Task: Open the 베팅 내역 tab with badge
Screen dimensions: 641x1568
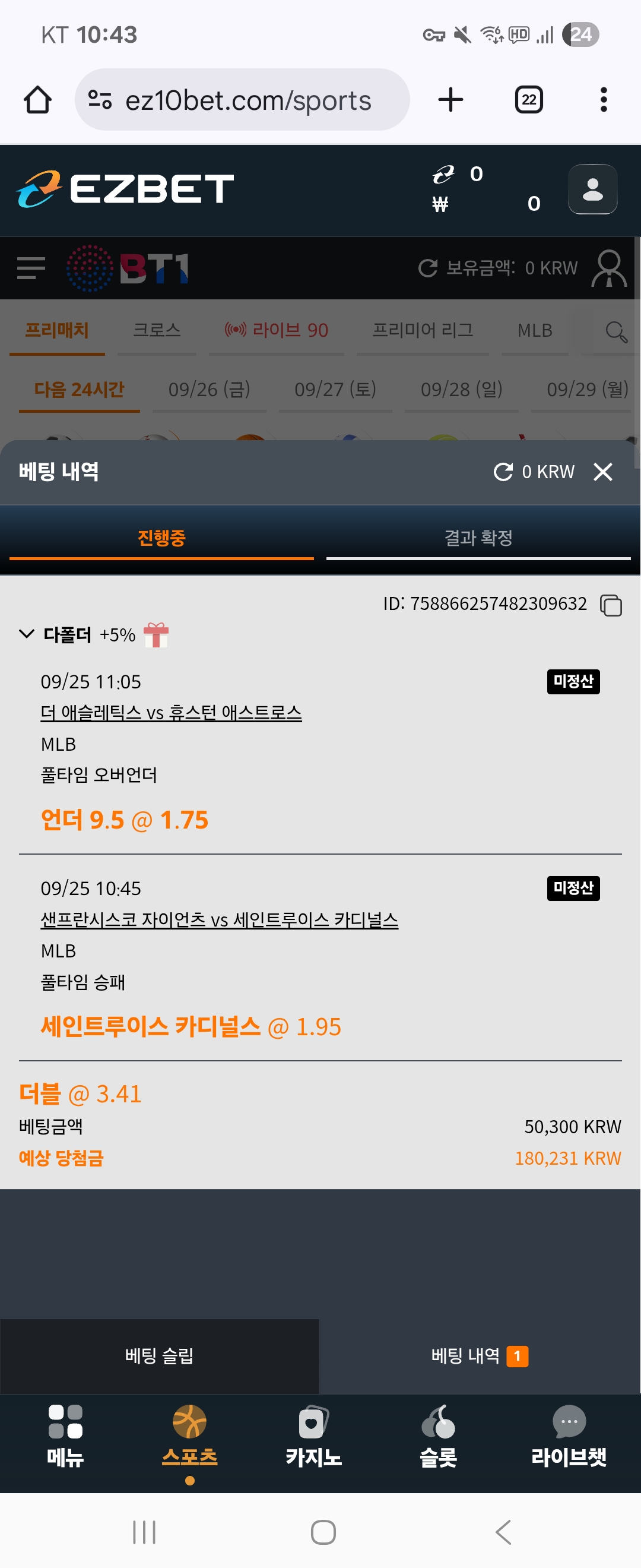Action: (x=478, y=1355)
